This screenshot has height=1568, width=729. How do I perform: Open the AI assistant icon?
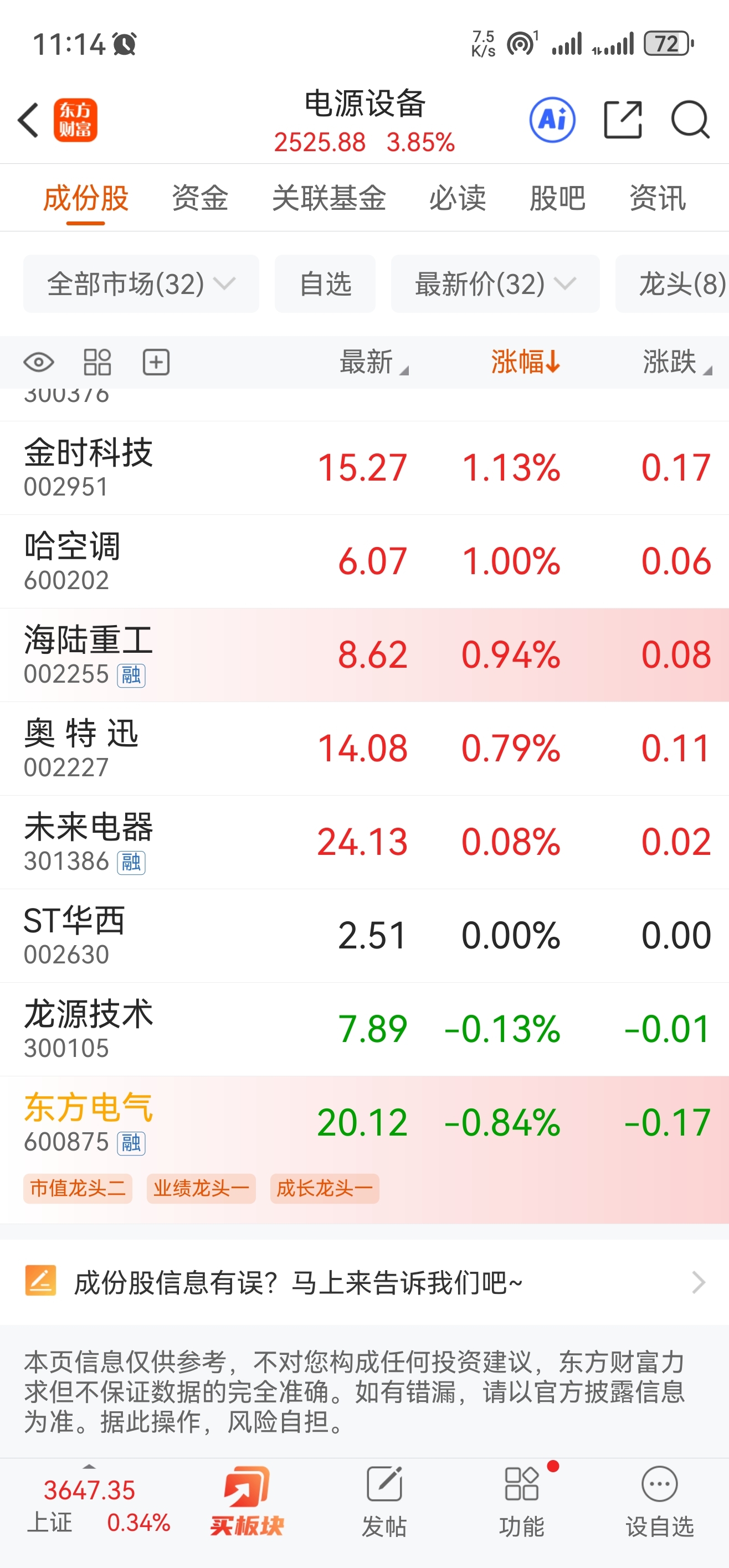click(x=553, y=120)
